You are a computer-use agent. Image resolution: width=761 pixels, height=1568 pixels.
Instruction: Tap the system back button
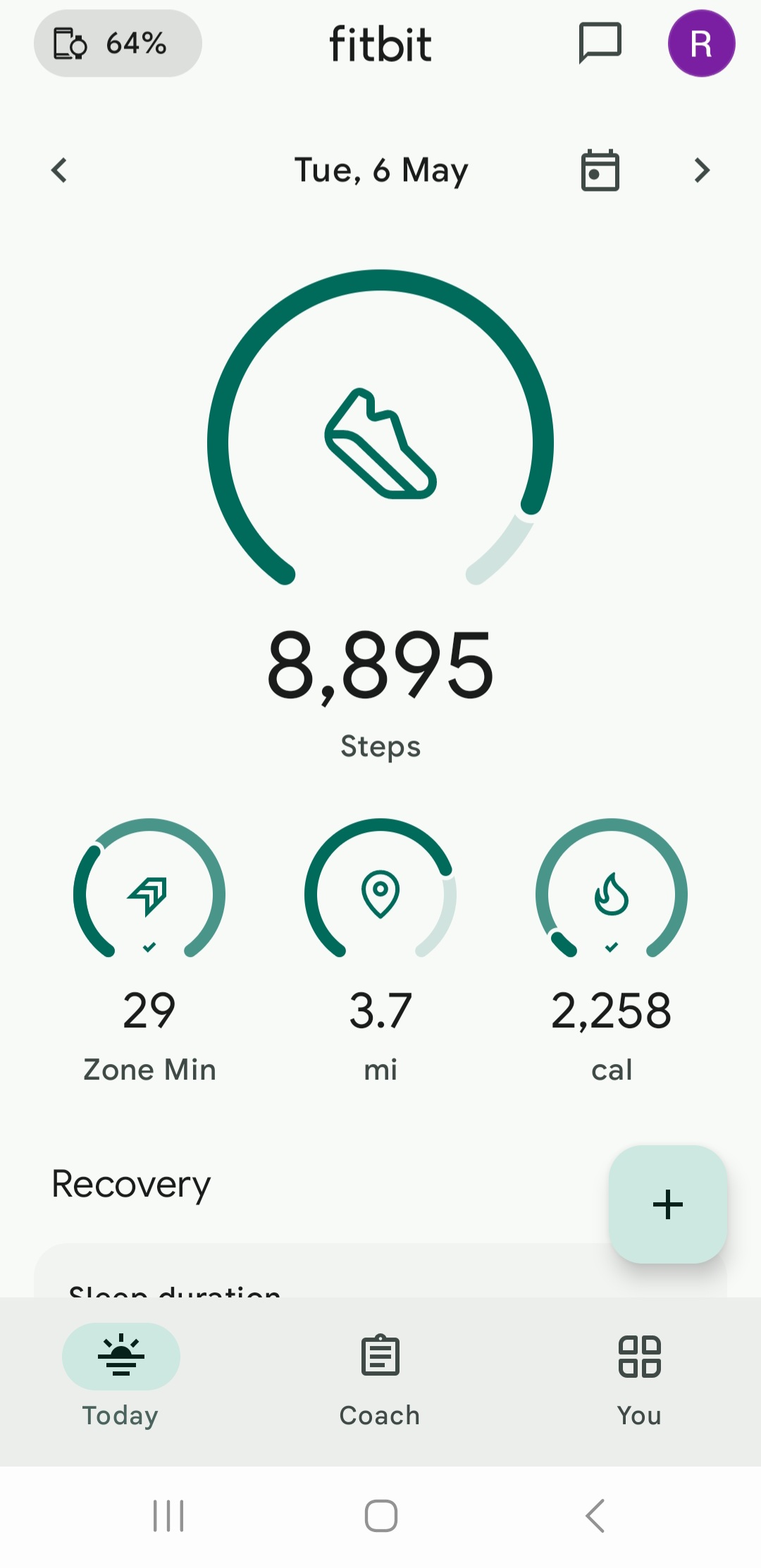[x=595, y=1515]
